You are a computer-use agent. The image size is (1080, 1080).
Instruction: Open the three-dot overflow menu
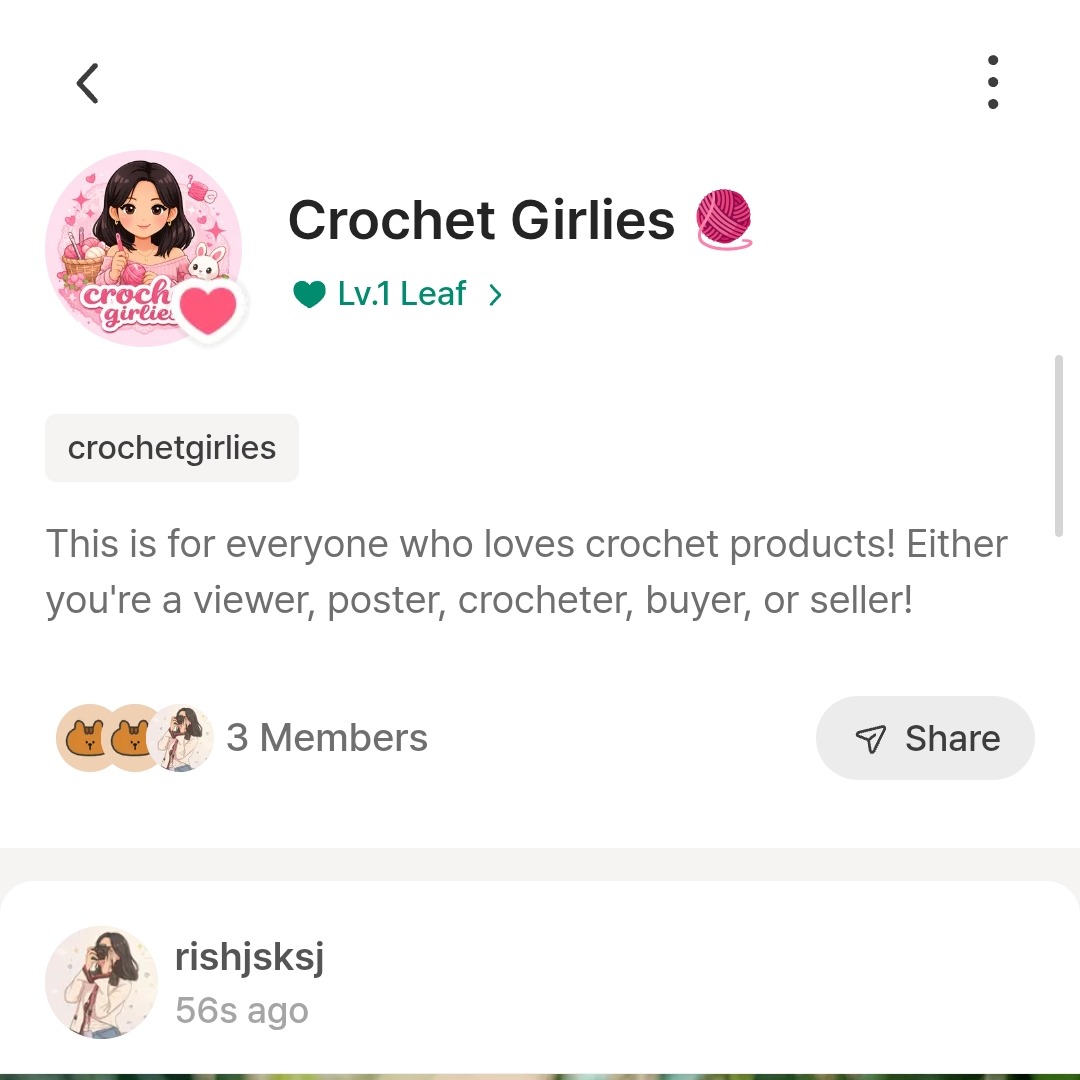(x=992, y=82)
